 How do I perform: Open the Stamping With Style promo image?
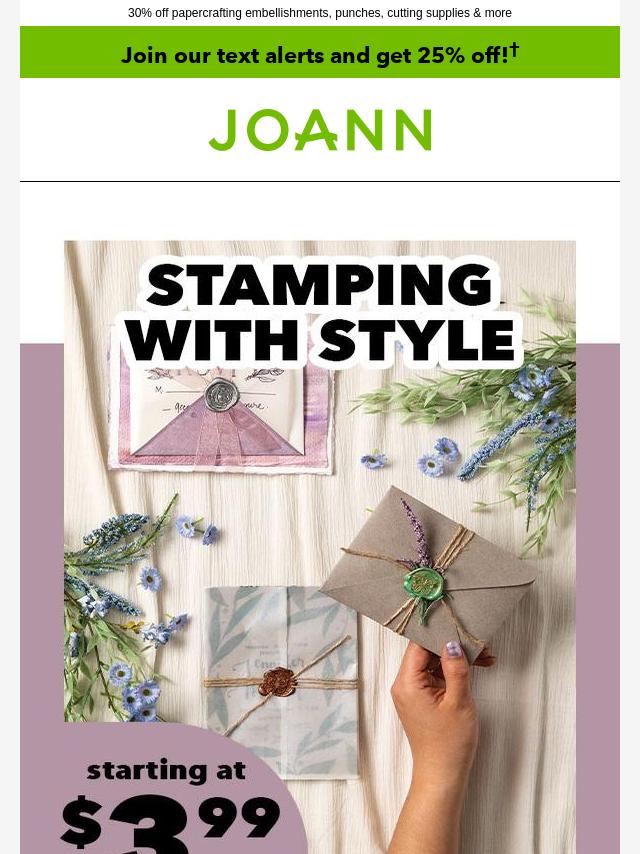pos(320,540)
